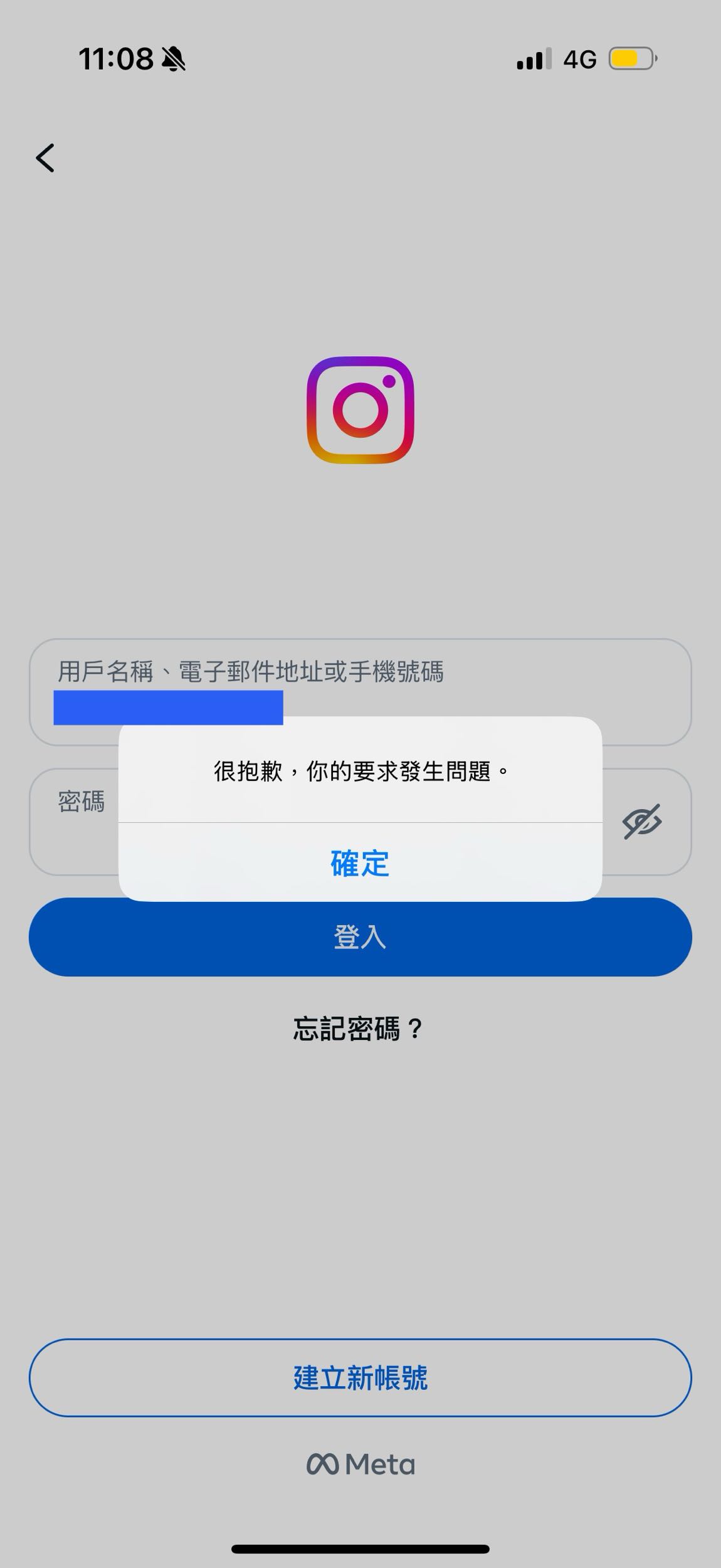Tap the error message text in dialog
Image resolution: width=721 pixels, height=1568 pixels.
[x=360, y=771]
